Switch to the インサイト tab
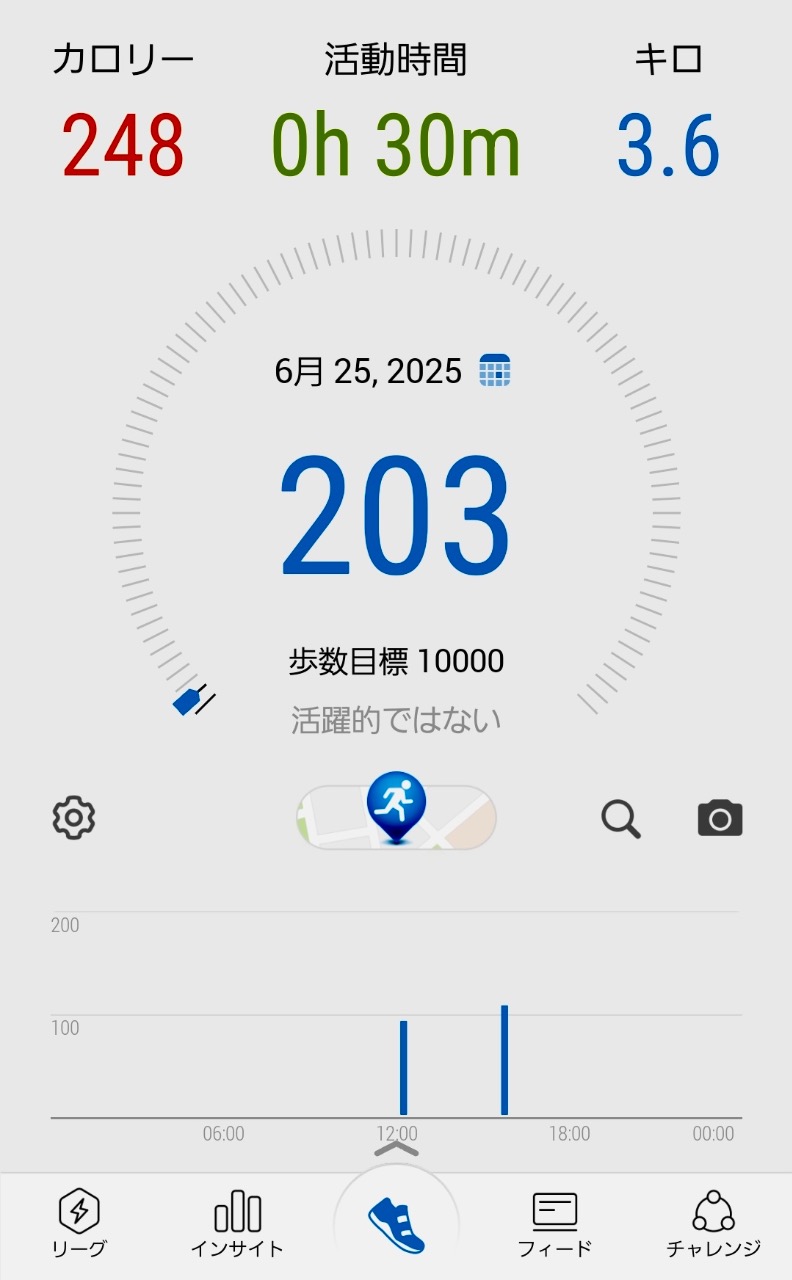 pyautogui.click(x=237, y=1224)
